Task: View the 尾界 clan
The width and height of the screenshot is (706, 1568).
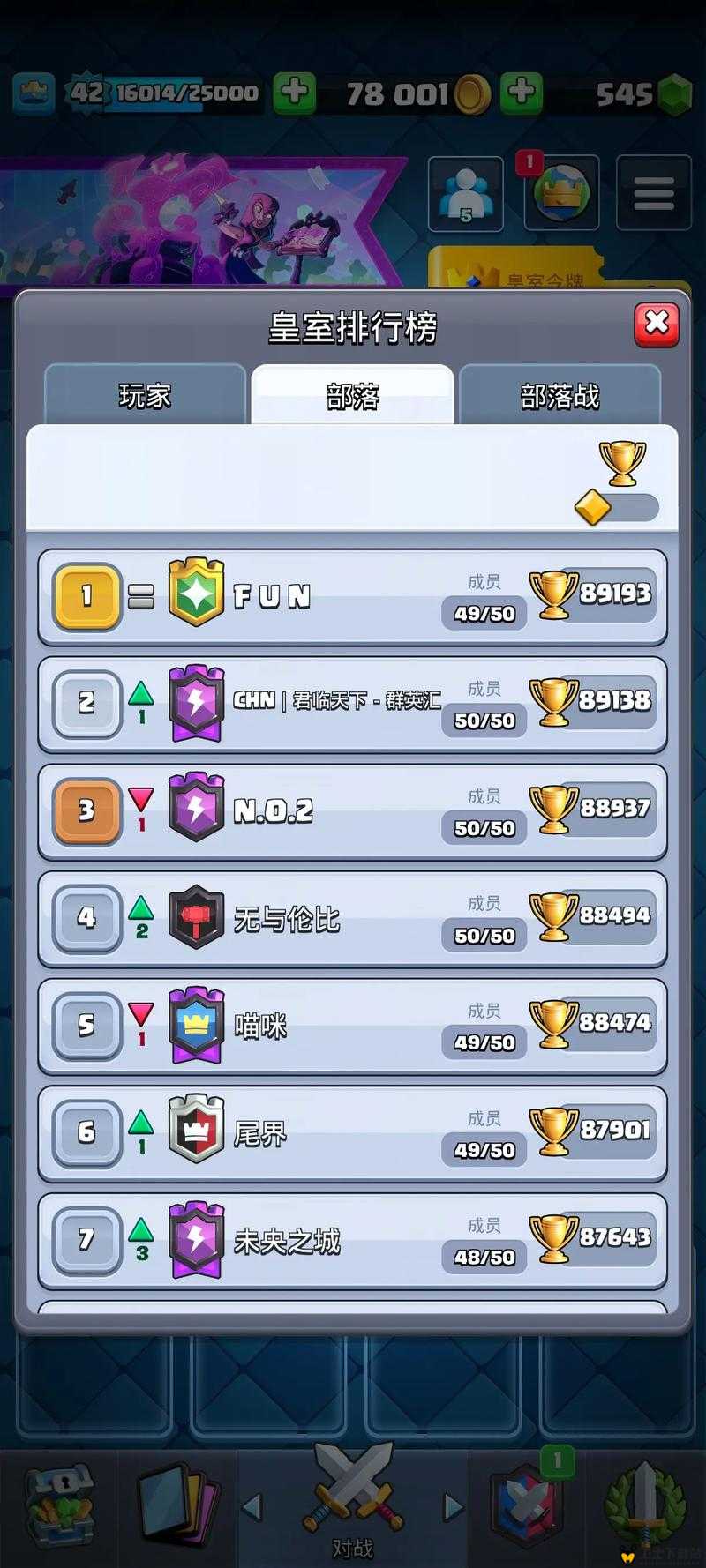Action: click(352, 1133)
